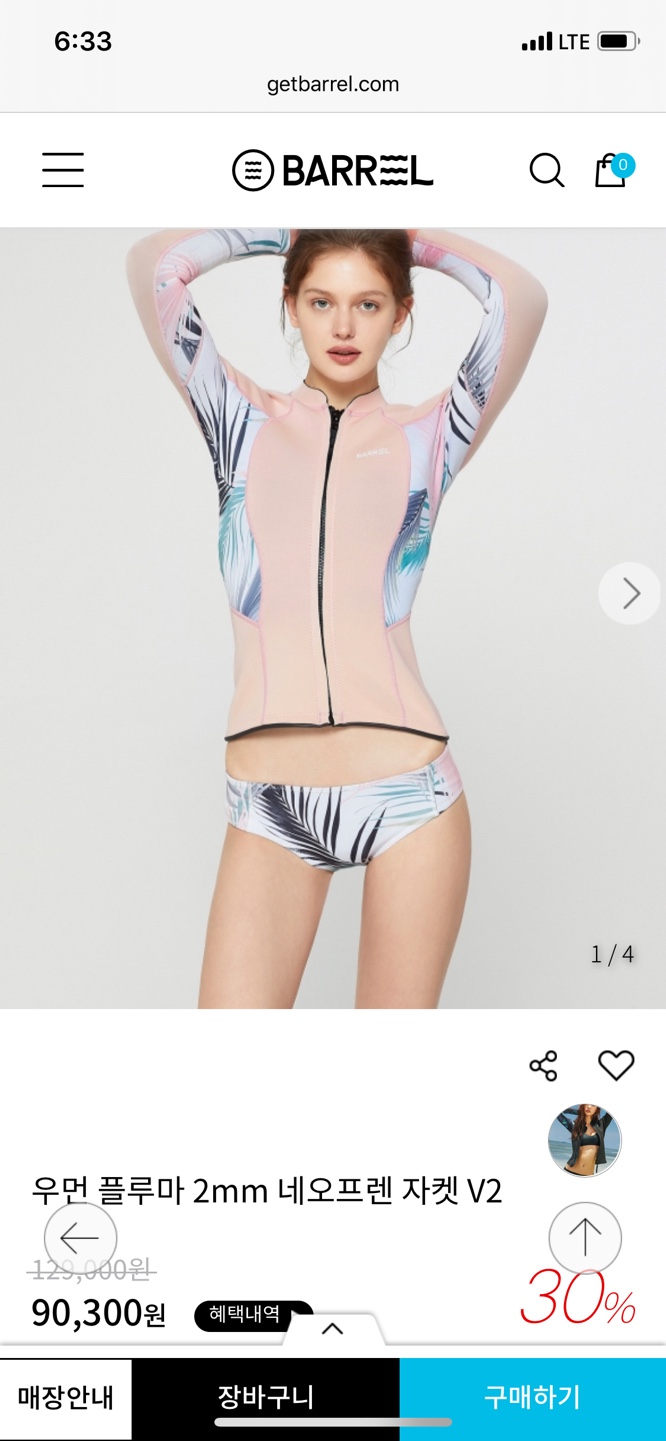Open the hamburger menu
Viewport: 666px width, 1441px height.
click(63, 170)
